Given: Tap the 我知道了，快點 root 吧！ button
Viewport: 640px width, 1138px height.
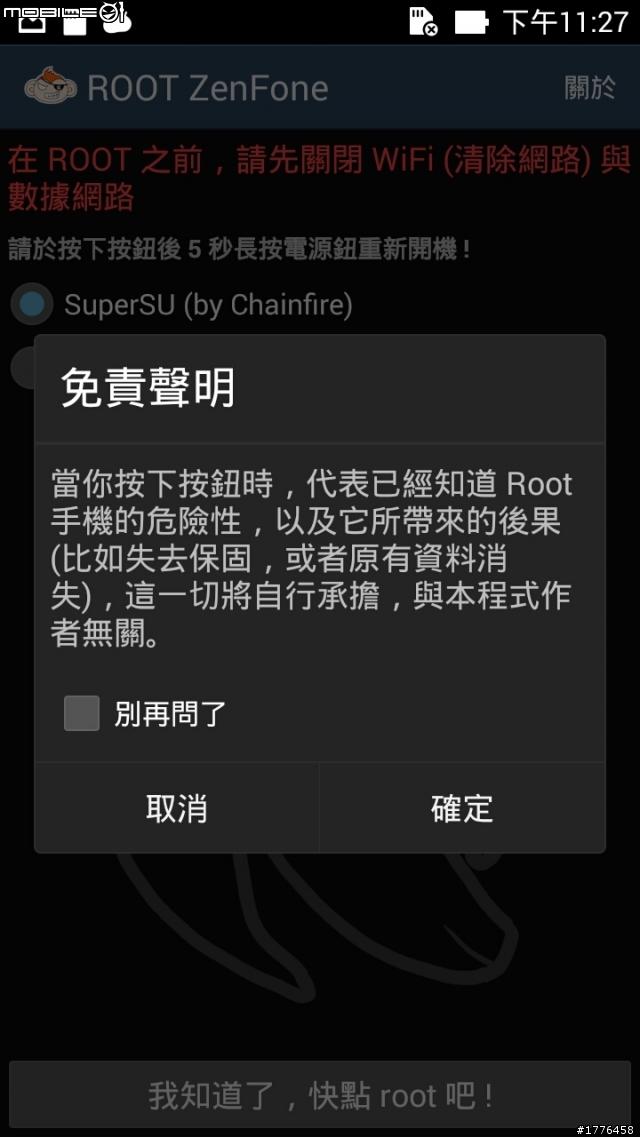Looking at the screenshot, I should pos(320,1095).
